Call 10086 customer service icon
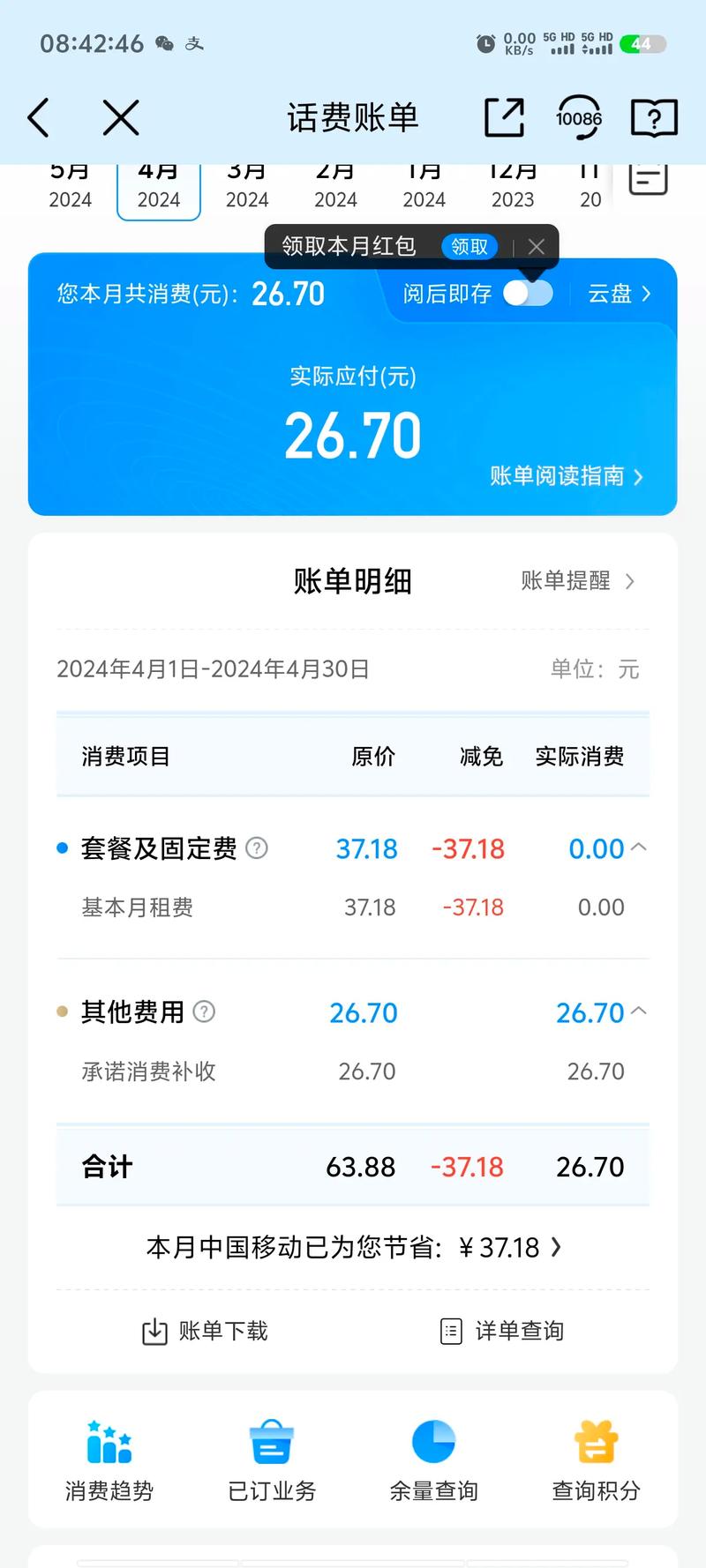 click(579, 117)
